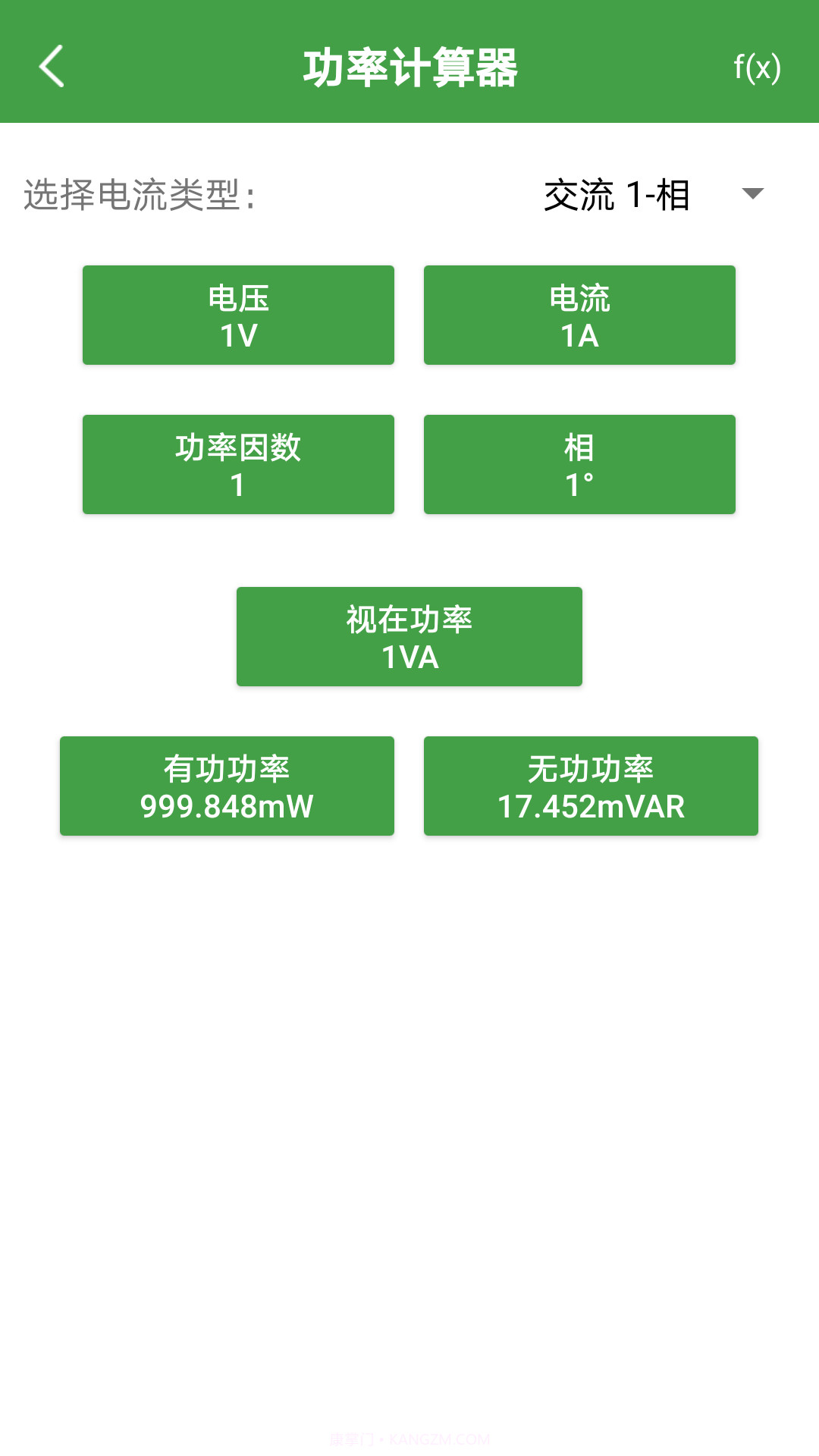This screenshot has width=819, height=1456.
Task: Click the function icon top right
Action: (x=757, y=69)
